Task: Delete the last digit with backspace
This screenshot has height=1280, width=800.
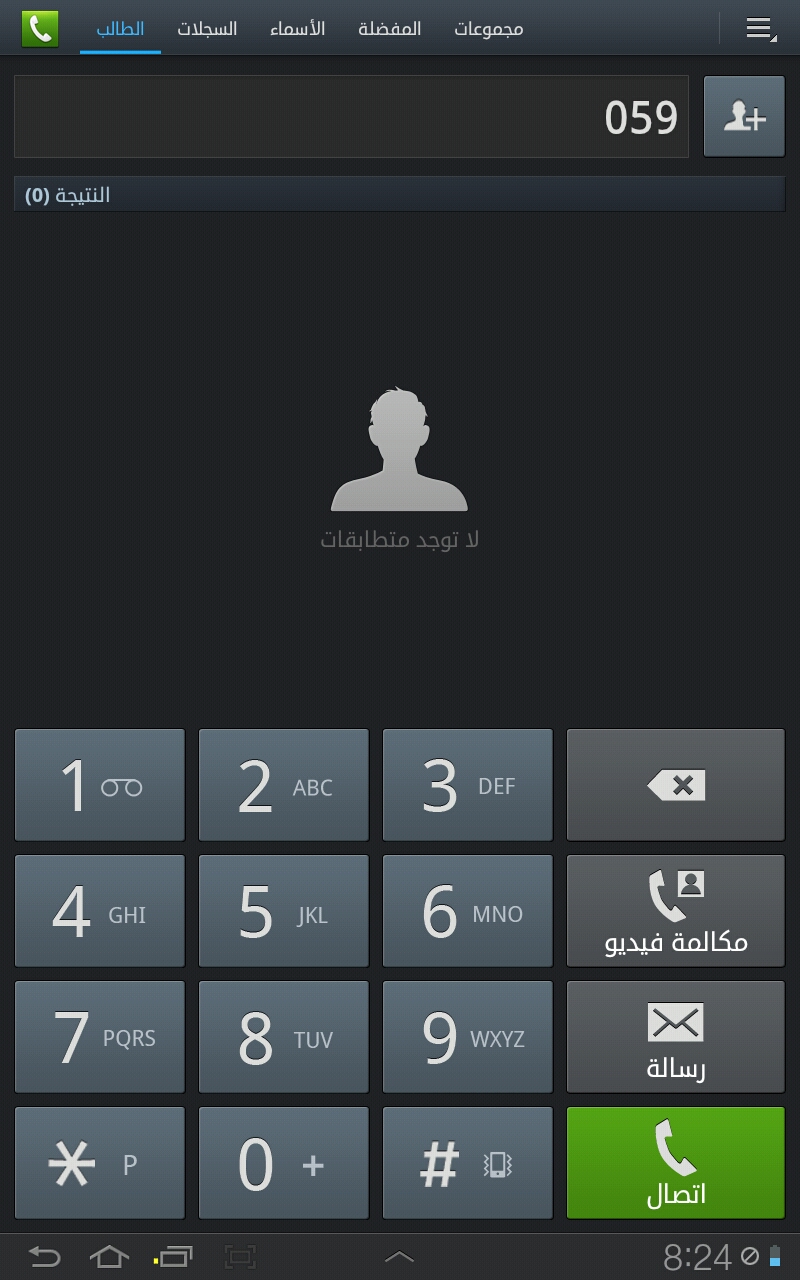Action: click(675, 785)
